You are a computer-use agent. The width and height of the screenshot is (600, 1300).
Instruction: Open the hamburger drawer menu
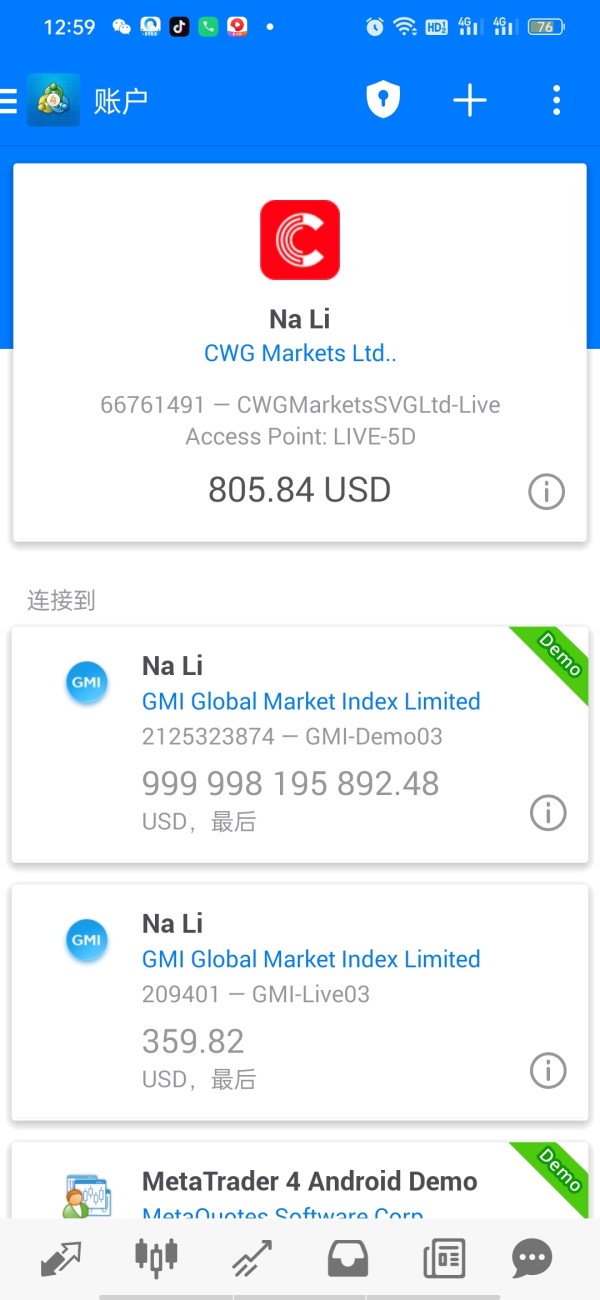point(10,100)
